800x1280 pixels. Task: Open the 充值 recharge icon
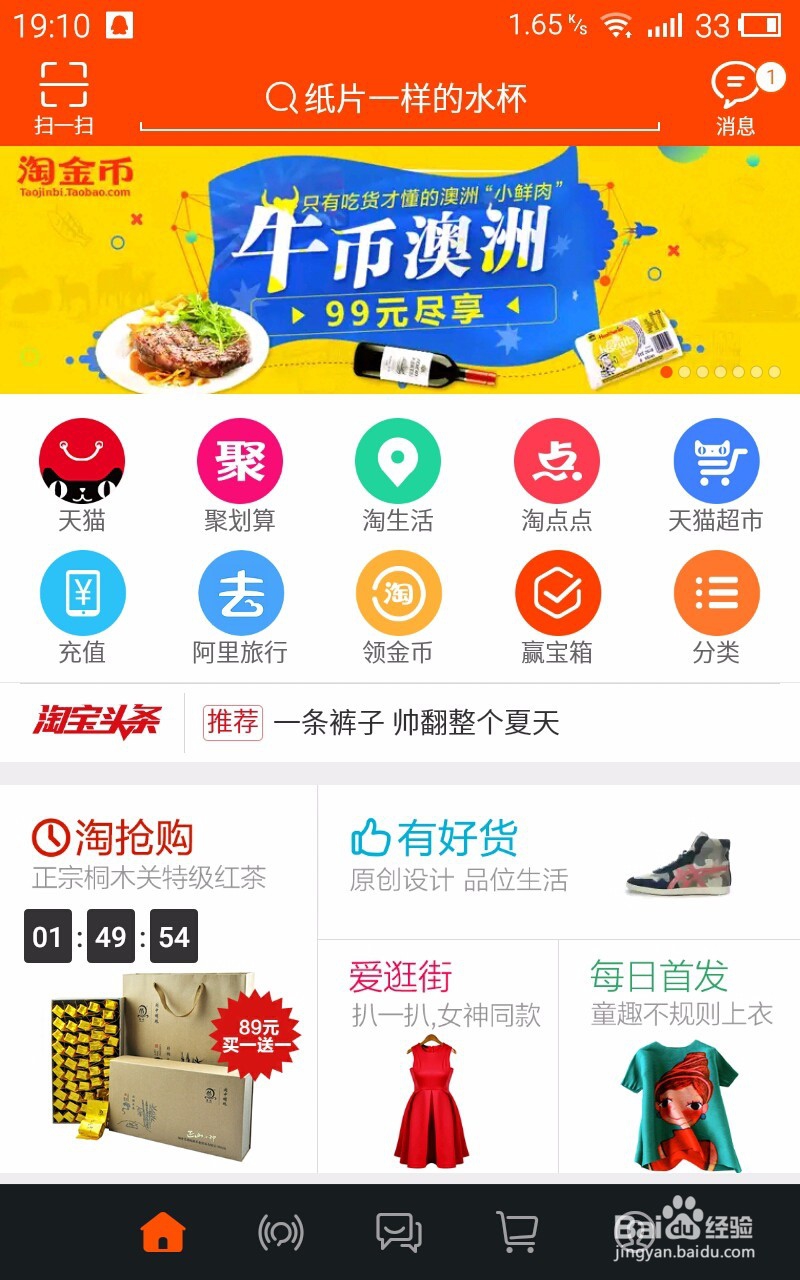[82, 594]
